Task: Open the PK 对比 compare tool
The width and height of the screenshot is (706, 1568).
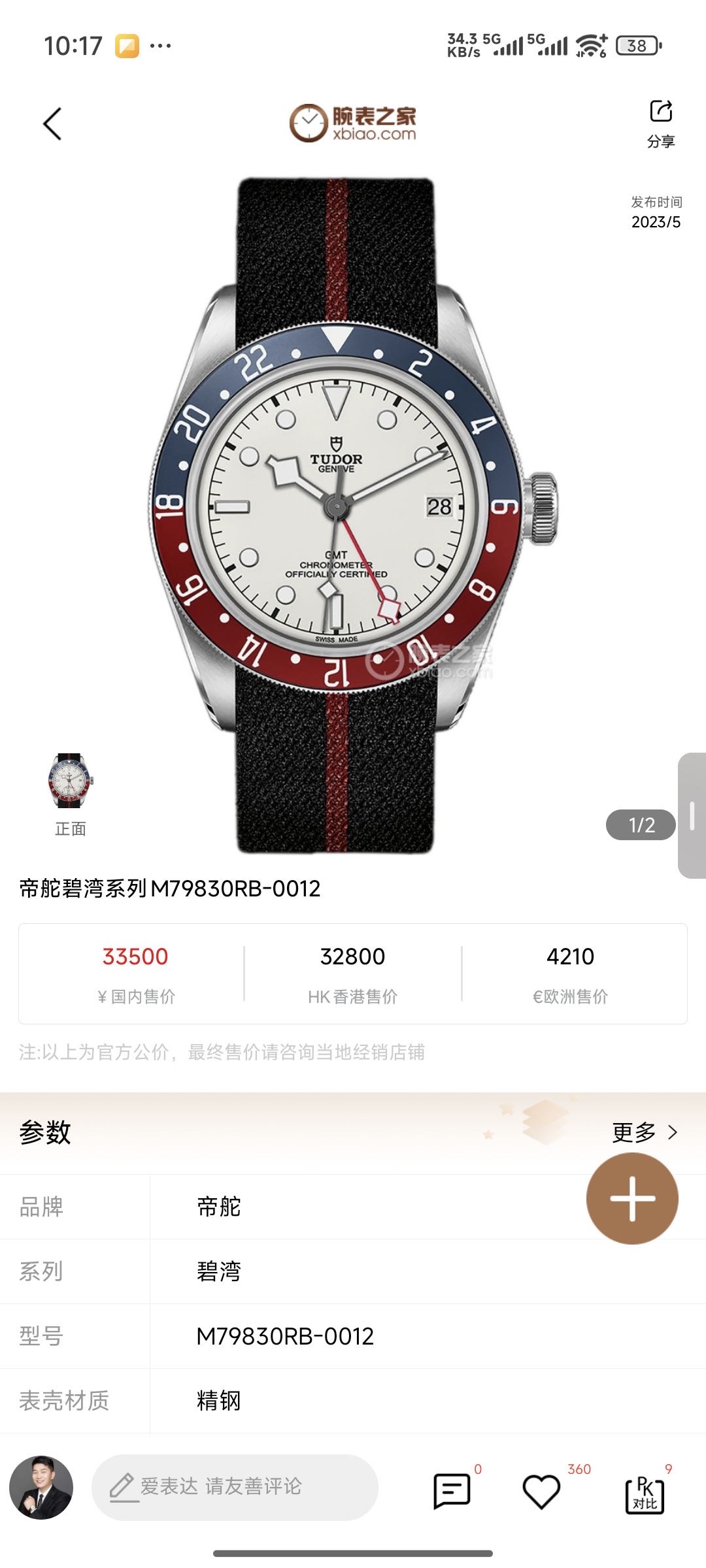Action: tap(645, 1492)
